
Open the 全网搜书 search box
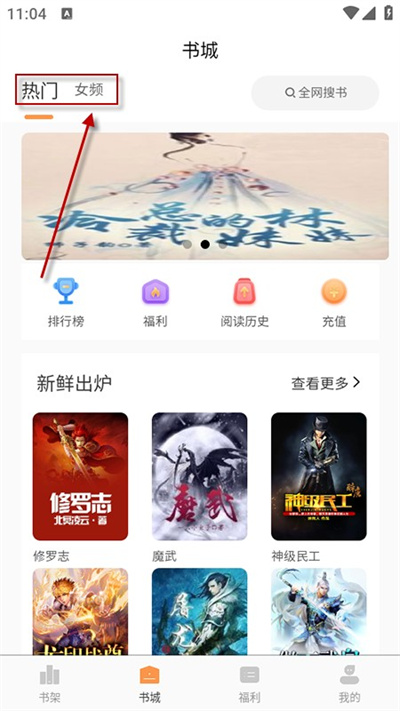click(x=315, y=93)
